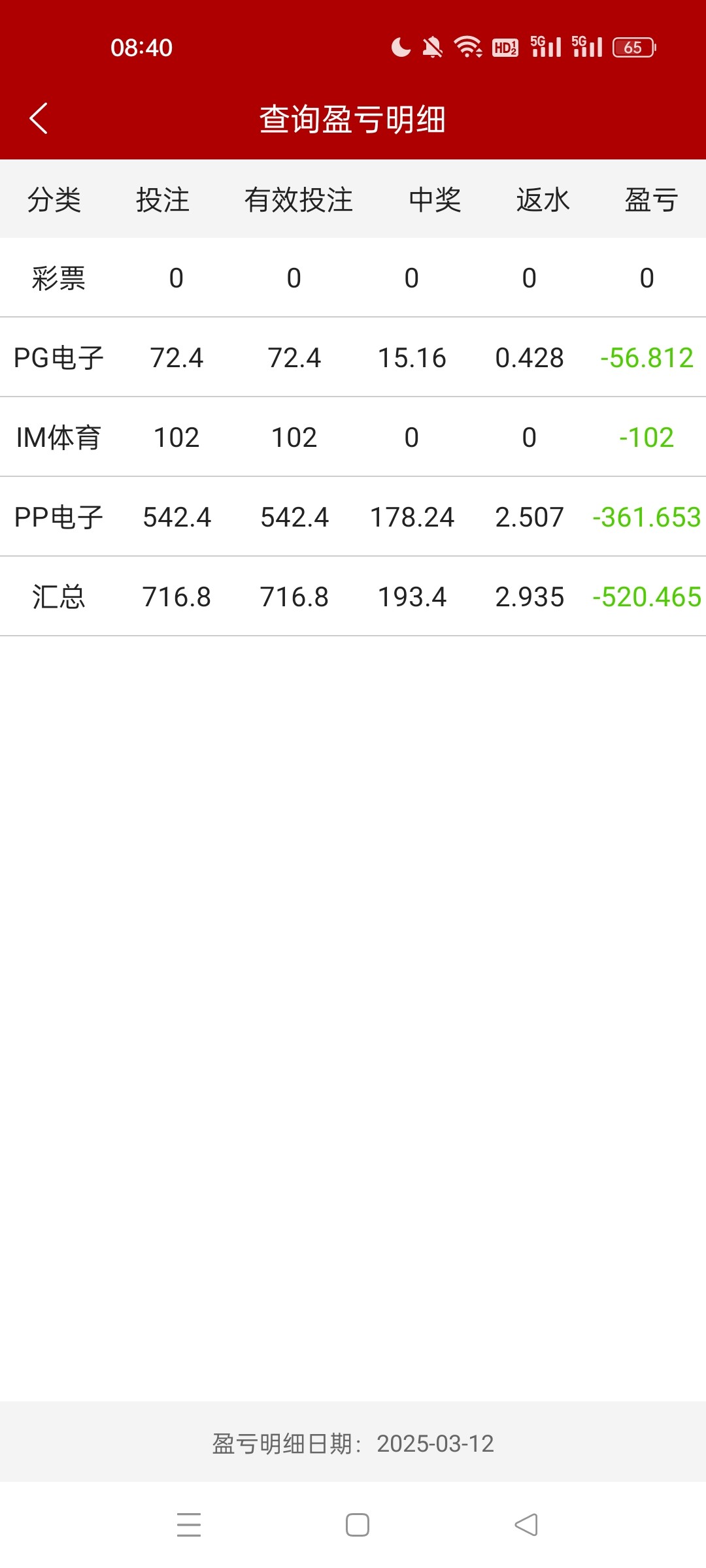This screenshot has height=1568, width=706.
Task: Tap the system home button
Action: pyautogui.click(x=357, y=1525)
